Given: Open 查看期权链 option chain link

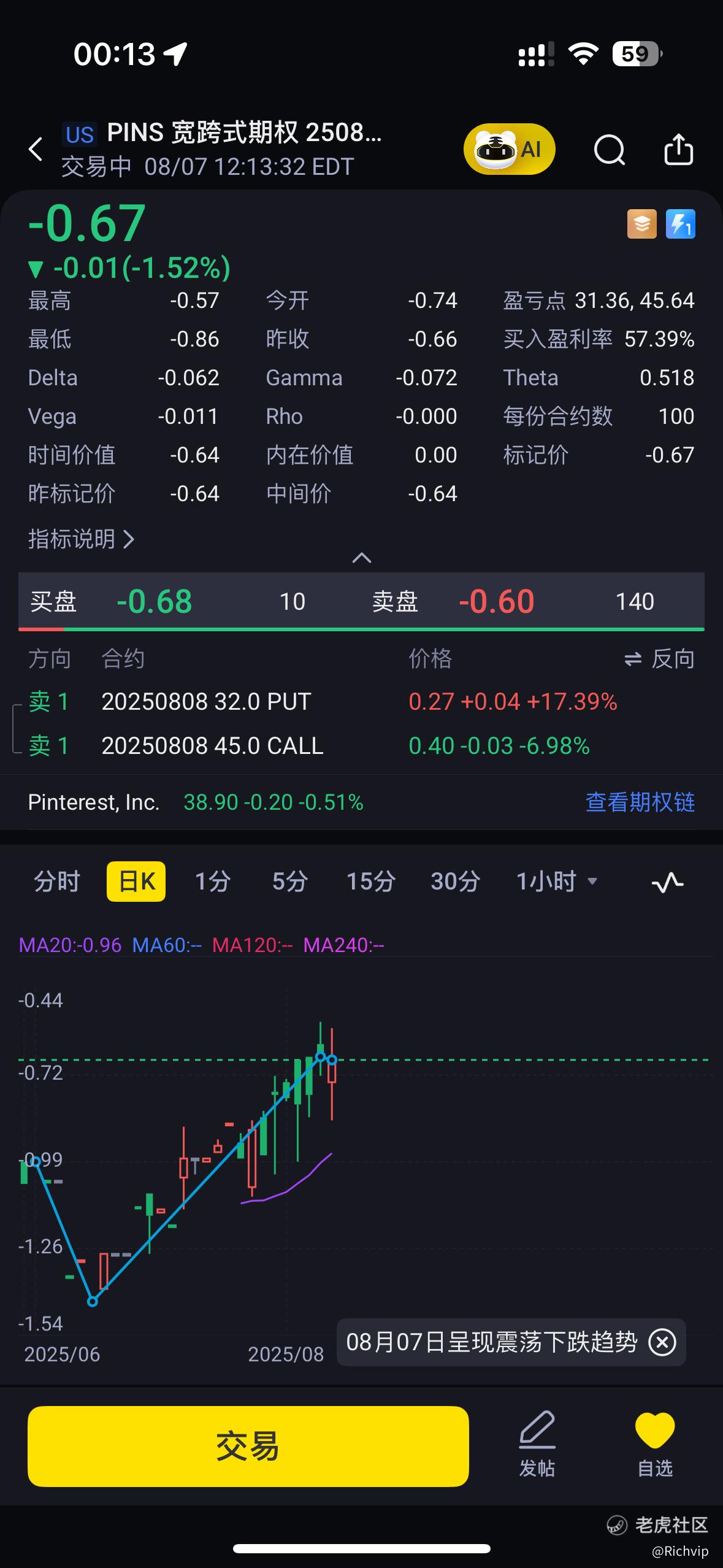Looking at the screenshot, I should tap(640, 802).
